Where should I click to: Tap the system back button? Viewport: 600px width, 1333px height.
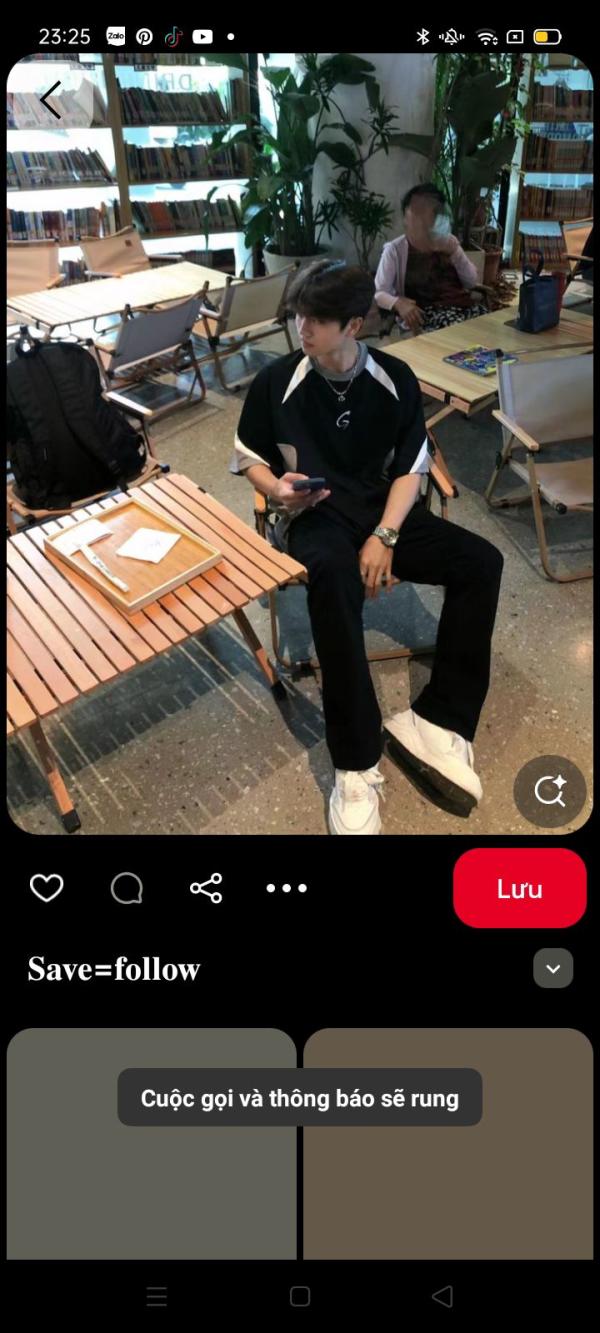442,1297
